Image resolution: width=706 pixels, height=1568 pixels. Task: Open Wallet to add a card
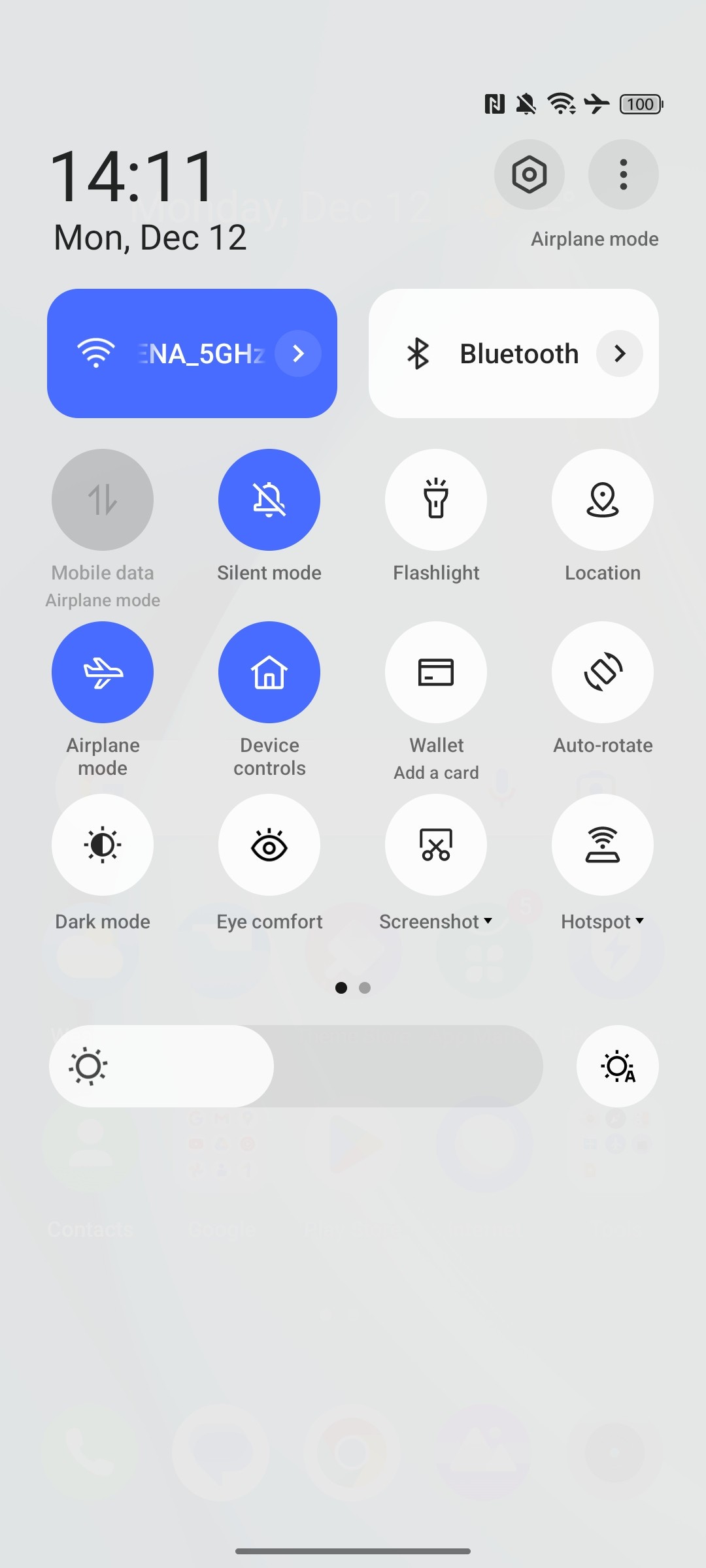(x=436, y=672)
